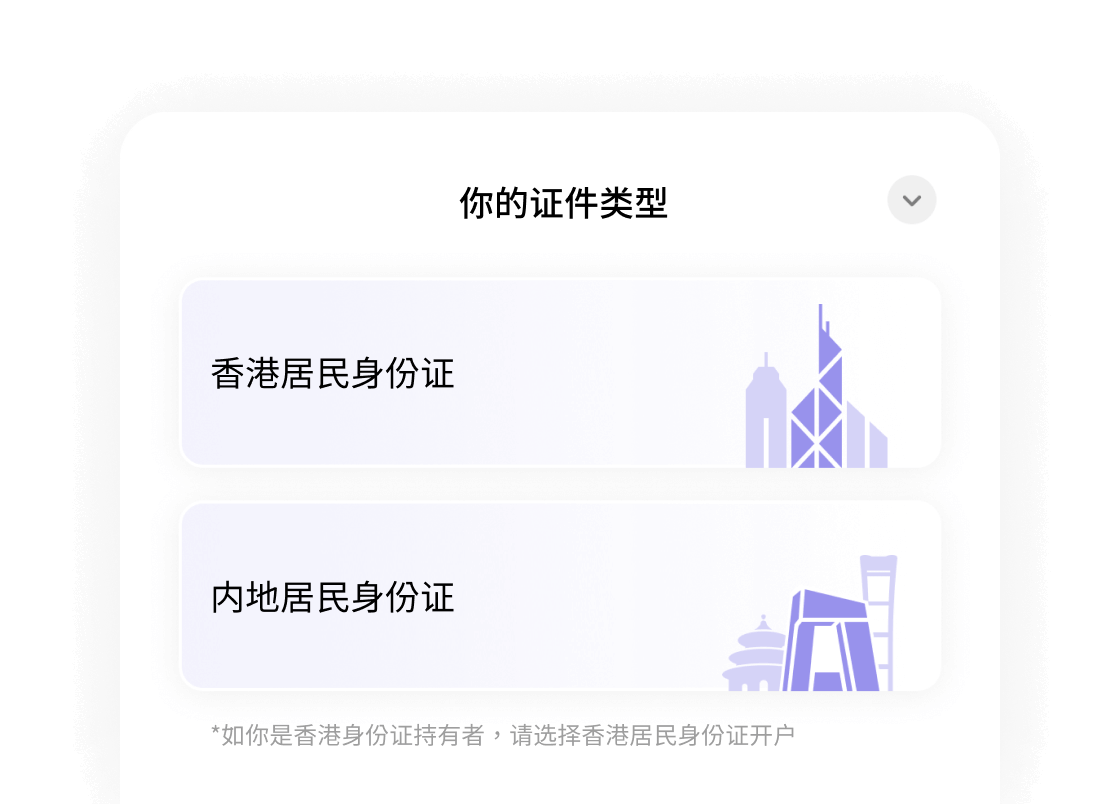Choose the 内地居民身份证 card
This screenshot has height=804, width=1120.
pos(560,596)
